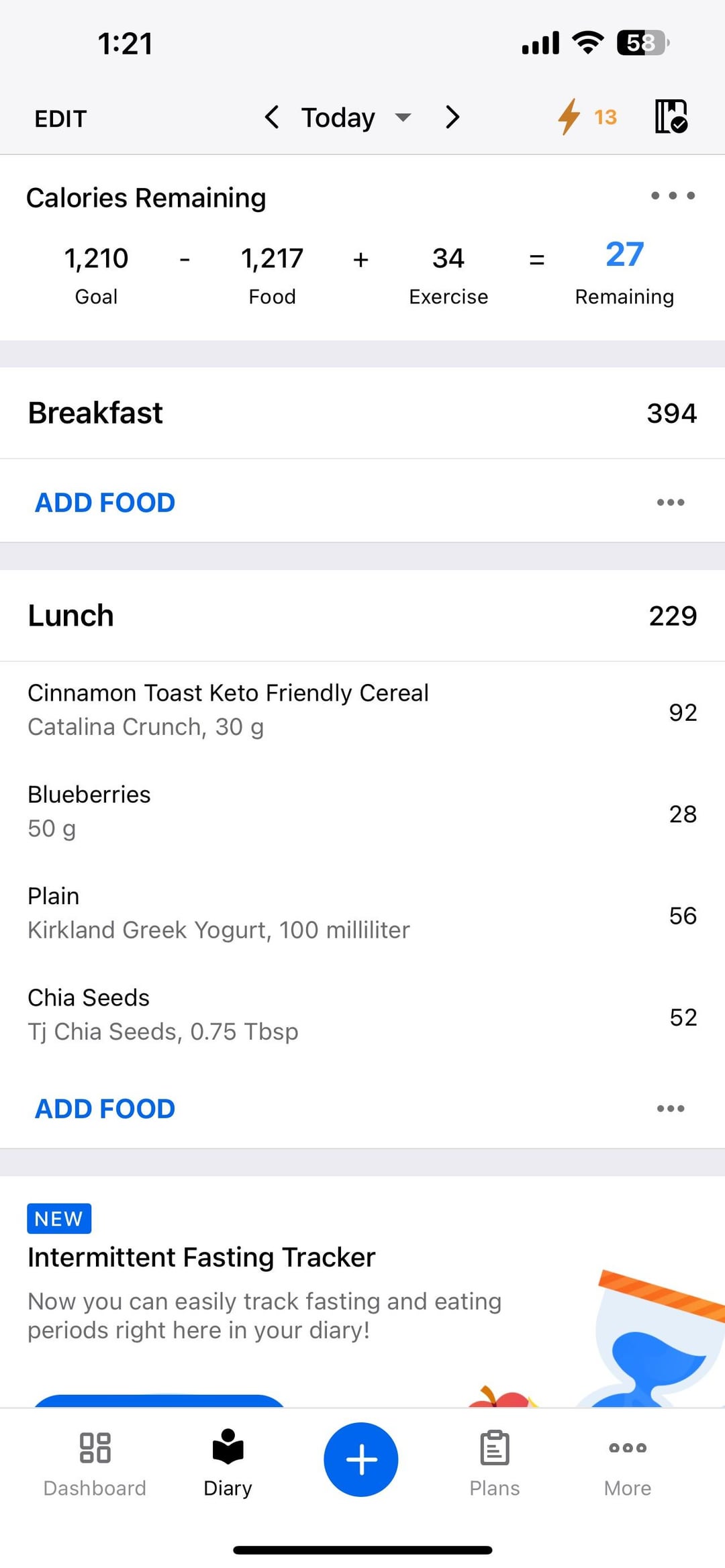
Task: Open Cinnamon Toast Keto Friendly Cereal entry
Action: pos(362,712)
